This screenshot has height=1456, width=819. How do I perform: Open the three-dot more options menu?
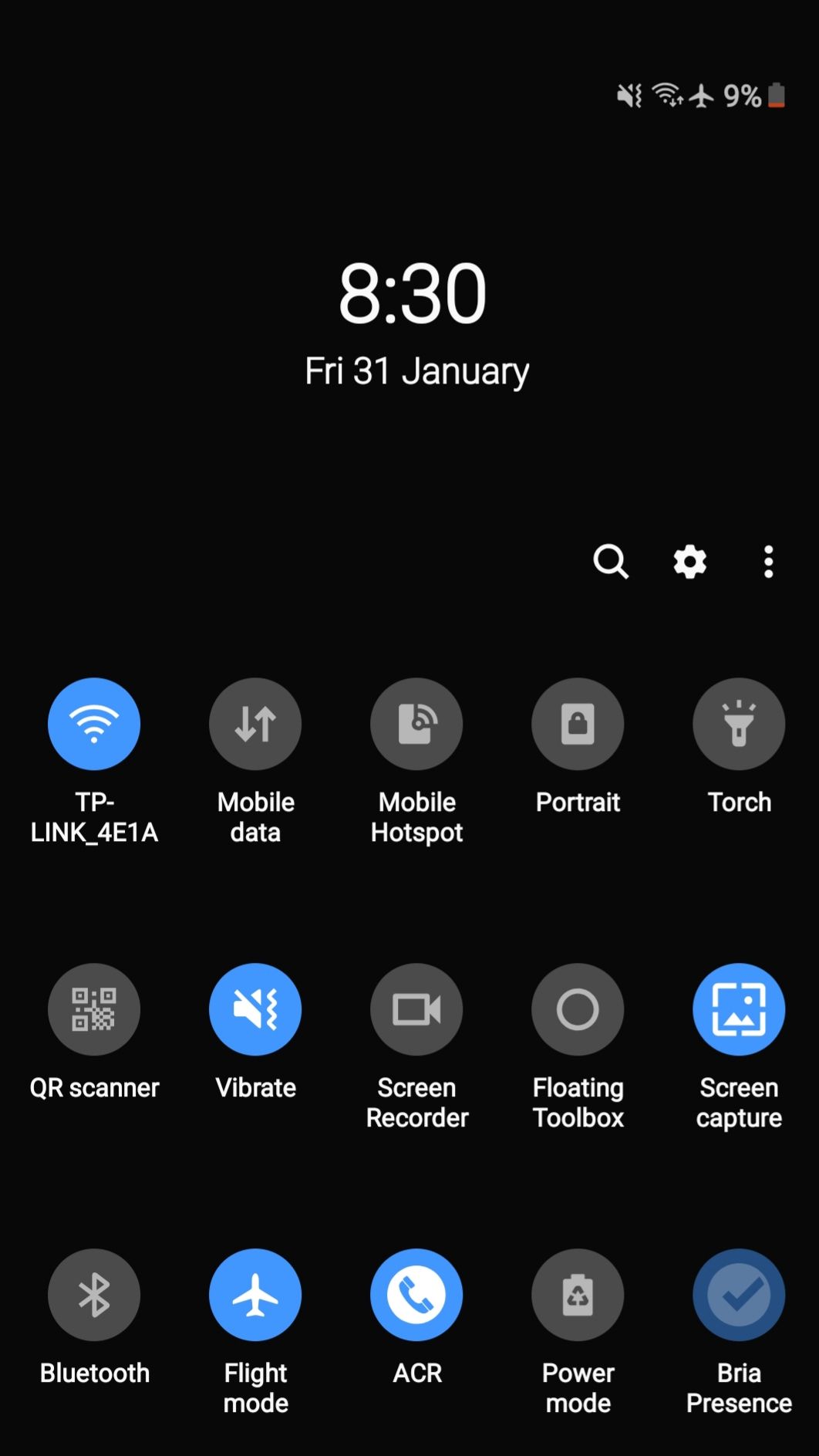(x=768, y=561)
